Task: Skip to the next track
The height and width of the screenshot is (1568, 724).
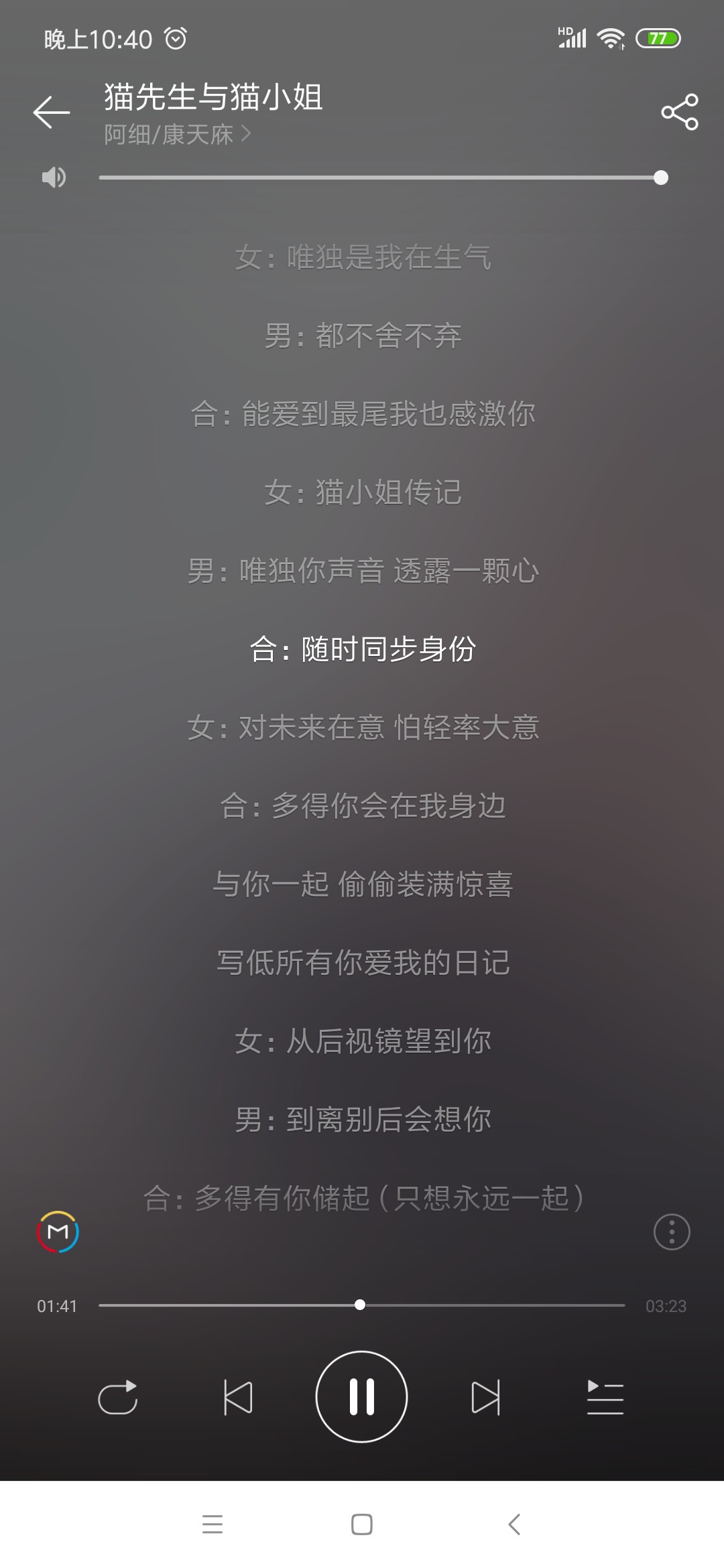Action: [485, 1397]
